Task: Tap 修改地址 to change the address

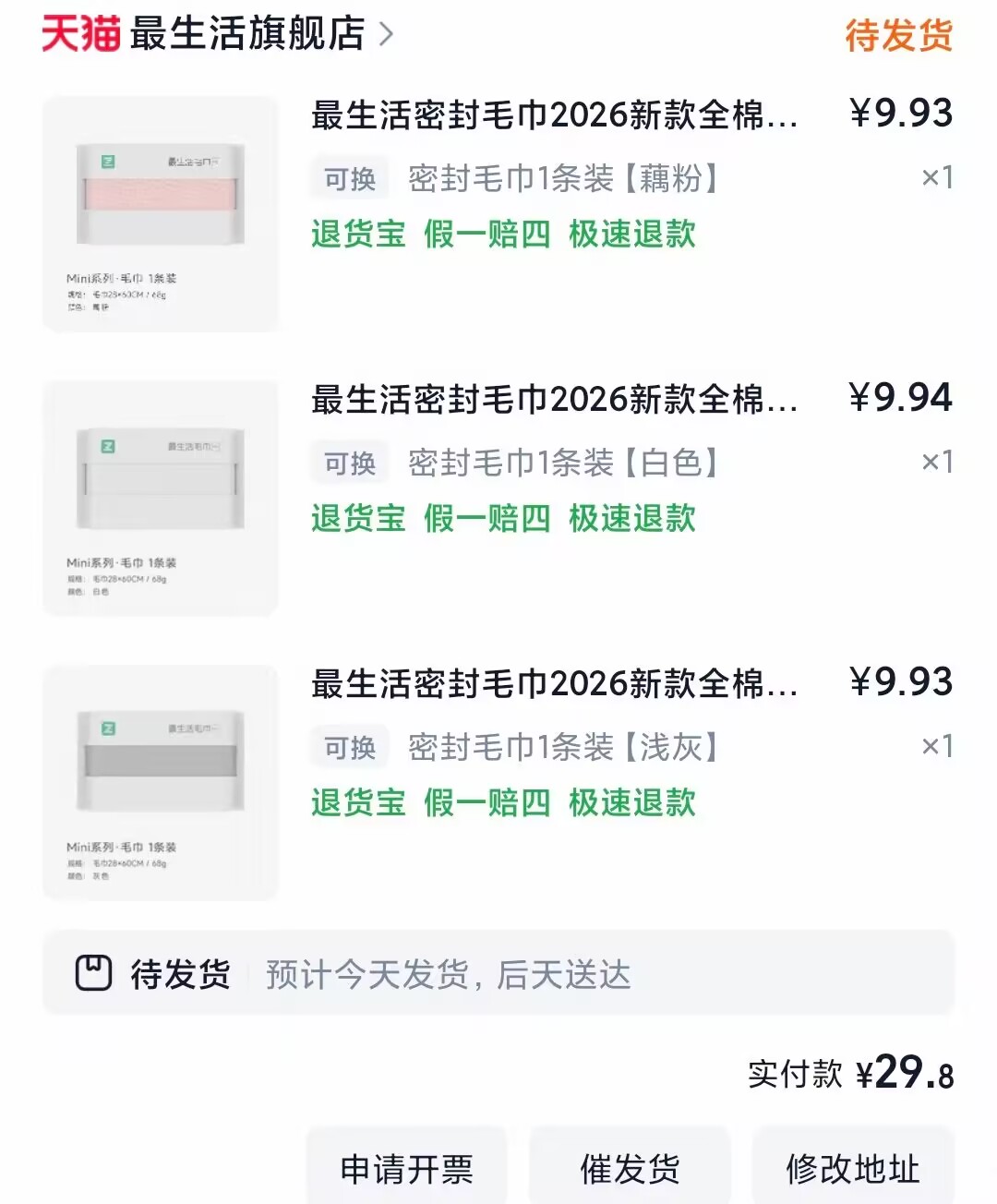Action: [x=853, y=1168]
